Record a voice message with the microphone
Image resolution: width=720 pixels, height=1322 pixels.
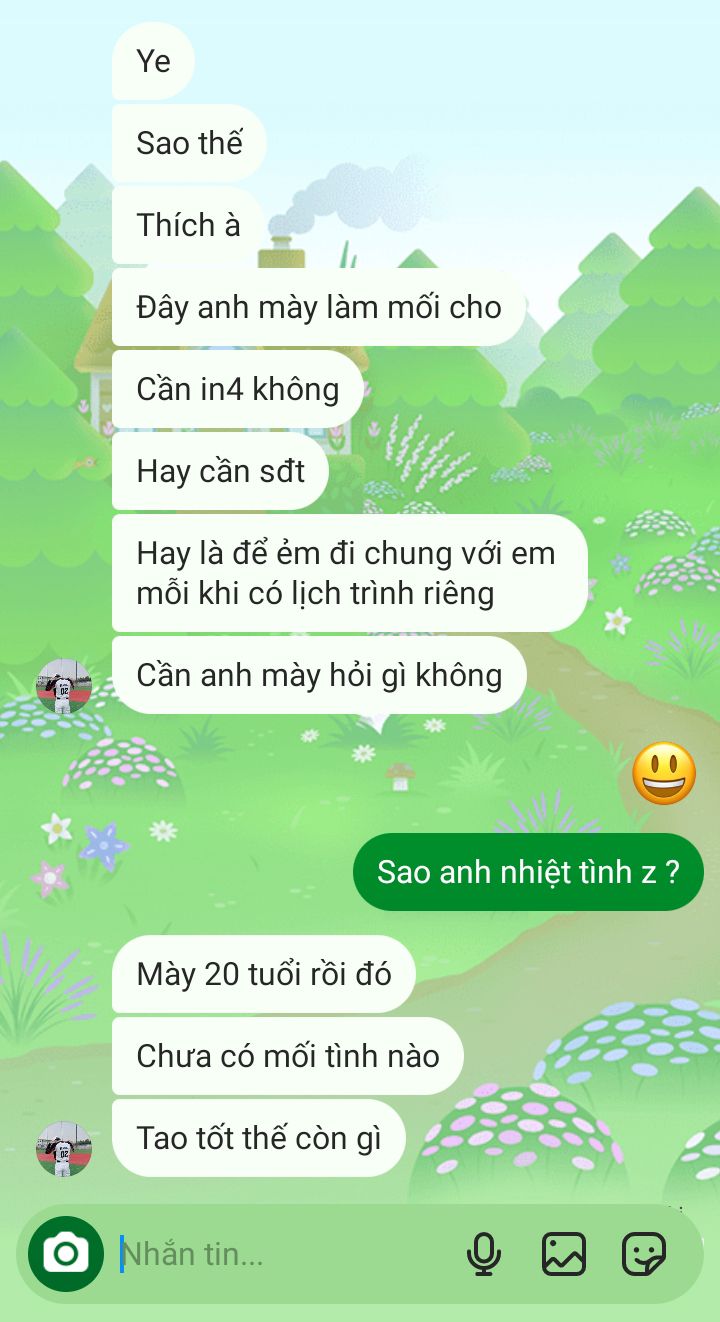click(x=484, y=1254)
